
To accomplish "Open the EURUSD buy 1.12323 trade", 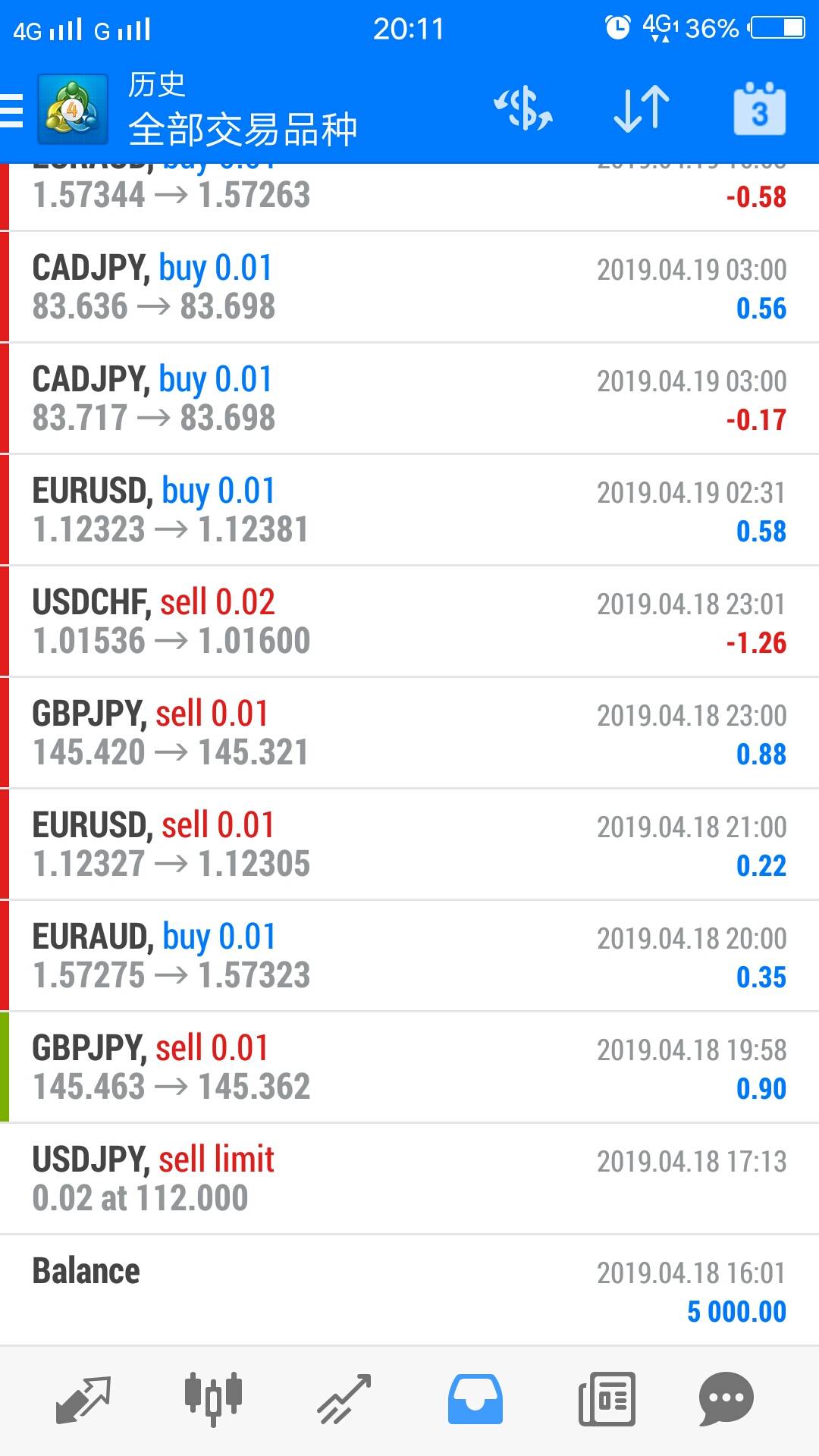I will (409, 510).
